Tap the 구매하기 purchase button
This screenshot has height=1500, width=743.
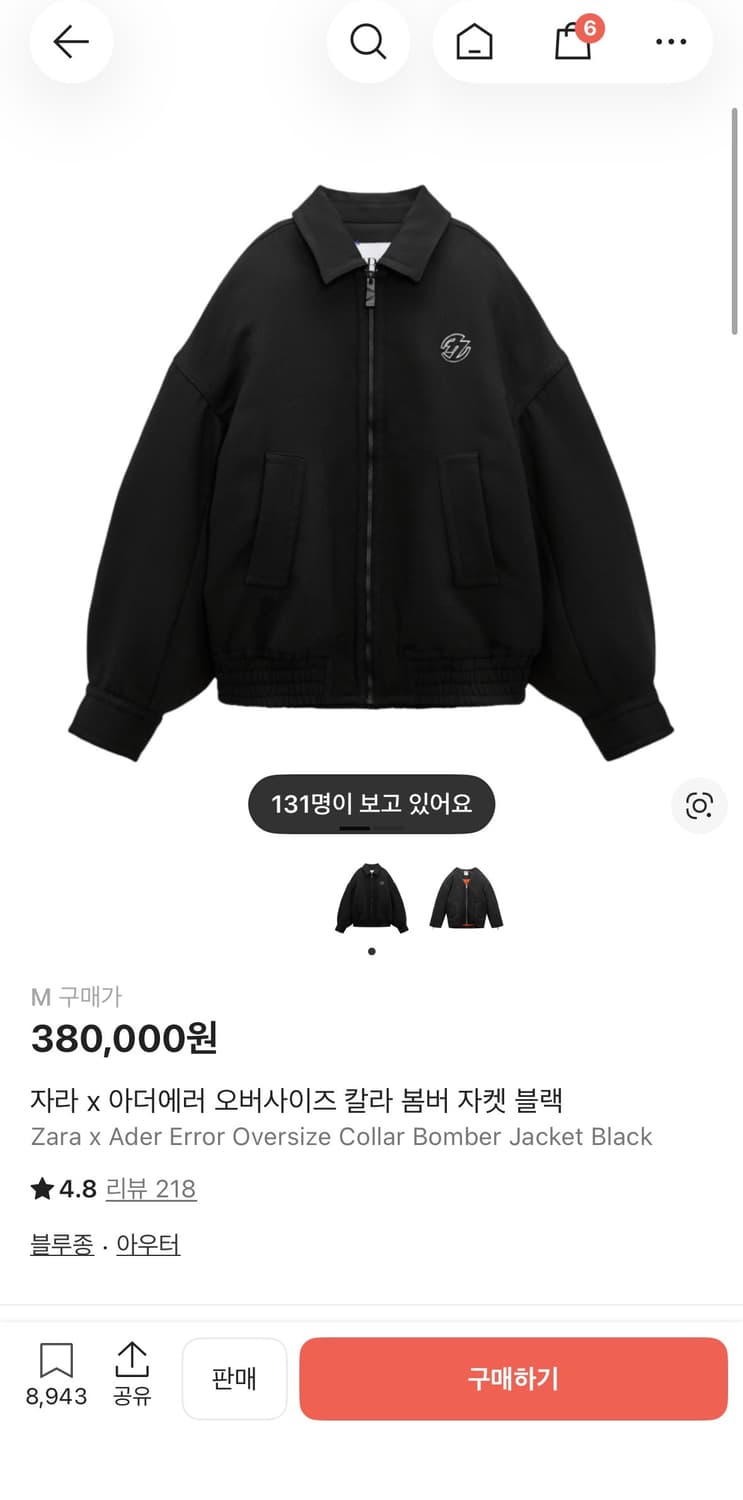513,1378
